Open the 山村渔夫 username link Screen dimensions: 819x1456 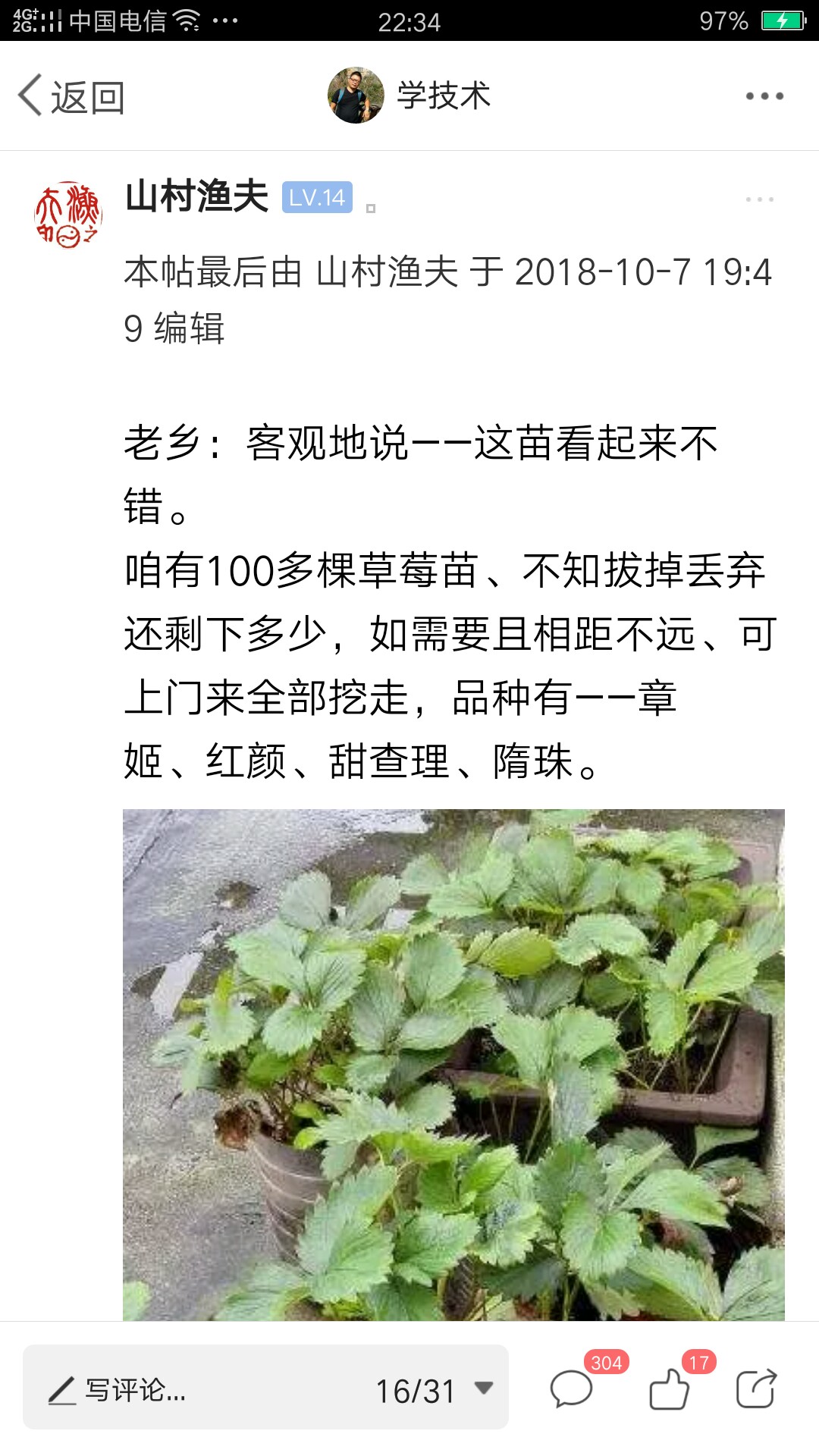(x=197, y=197)
